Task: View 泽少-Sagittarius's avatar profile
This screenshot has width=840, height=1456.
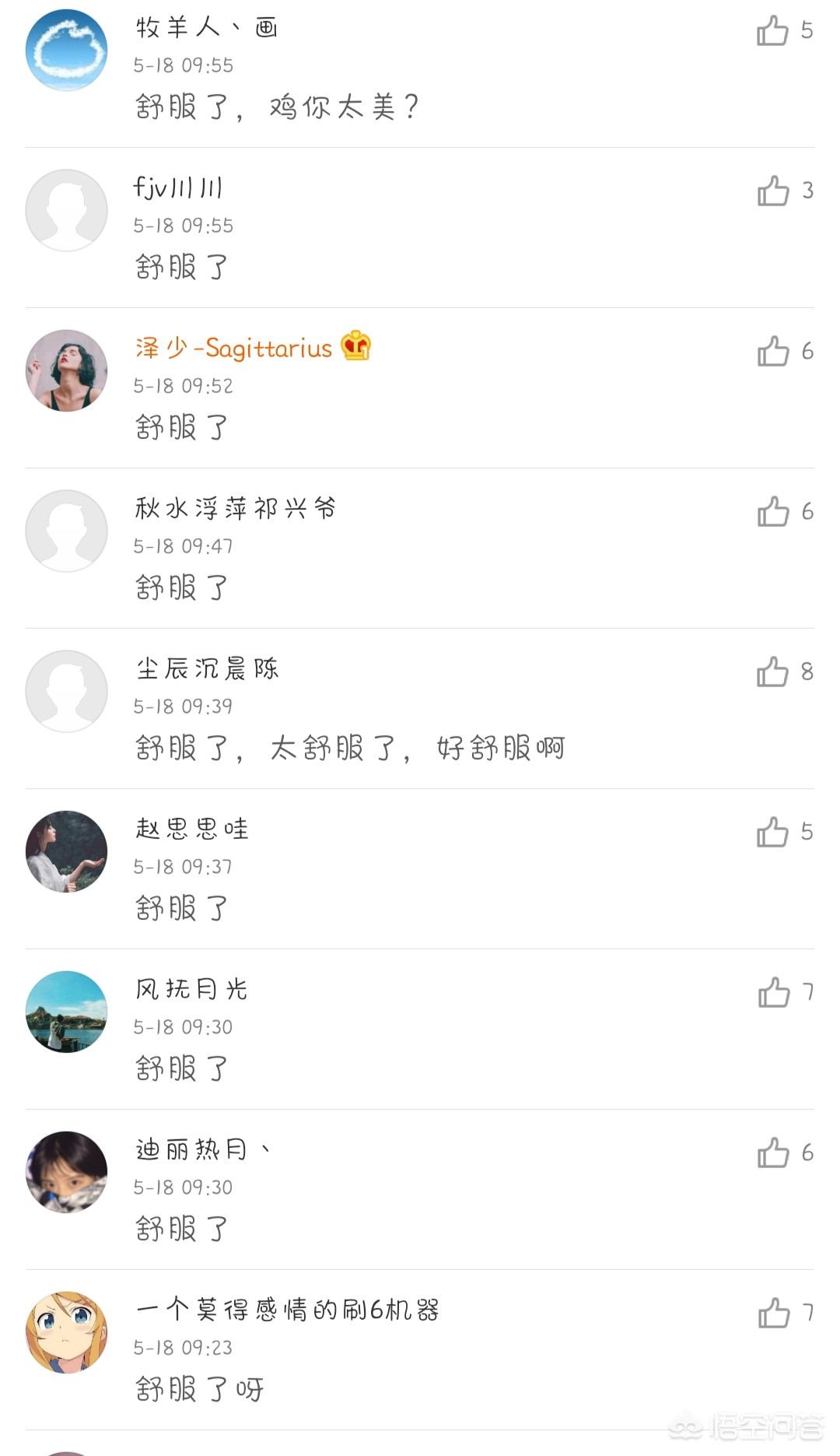Action: (67, 370)
